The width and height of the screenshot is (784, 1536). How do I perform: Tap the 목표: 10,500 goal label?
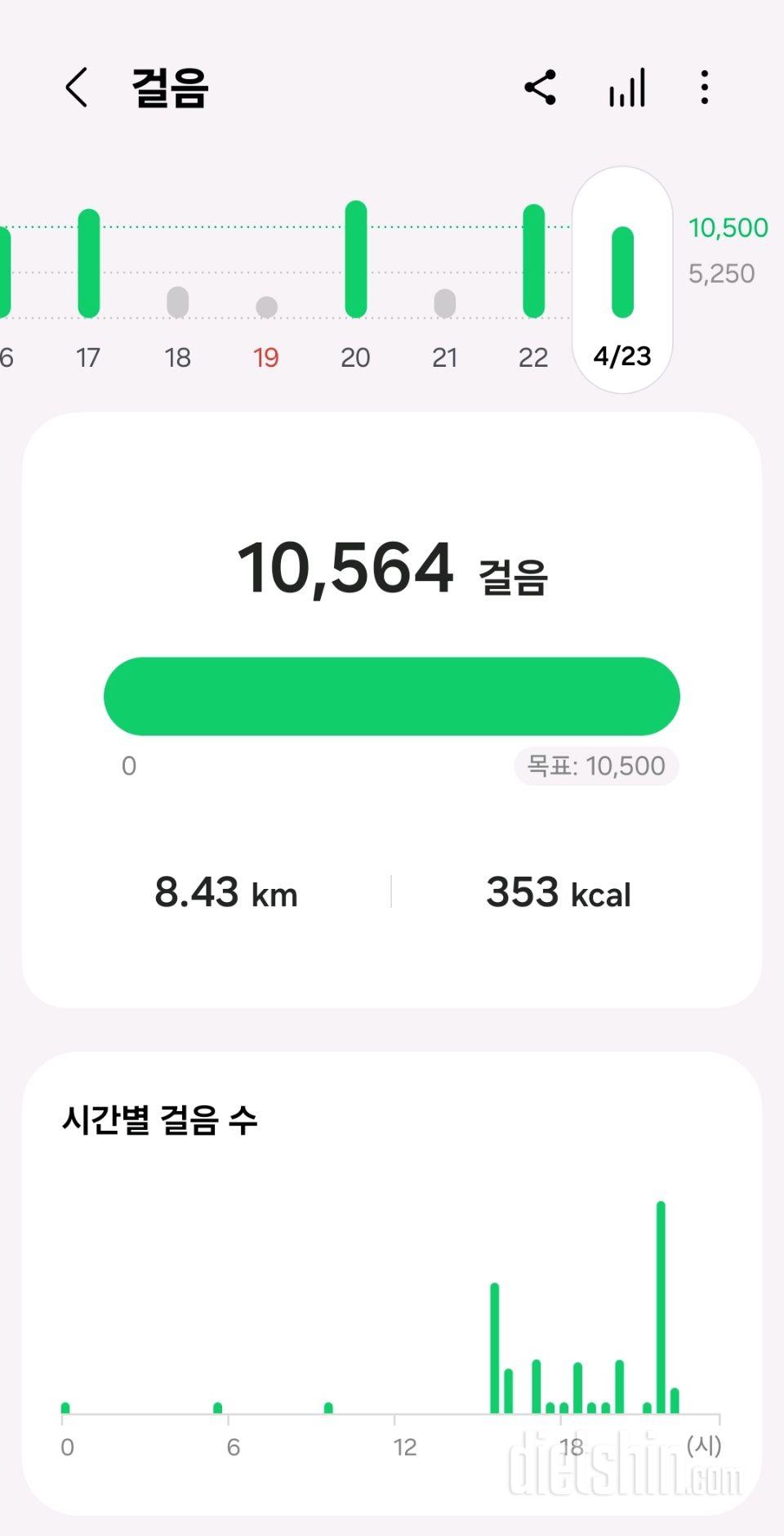595,766
